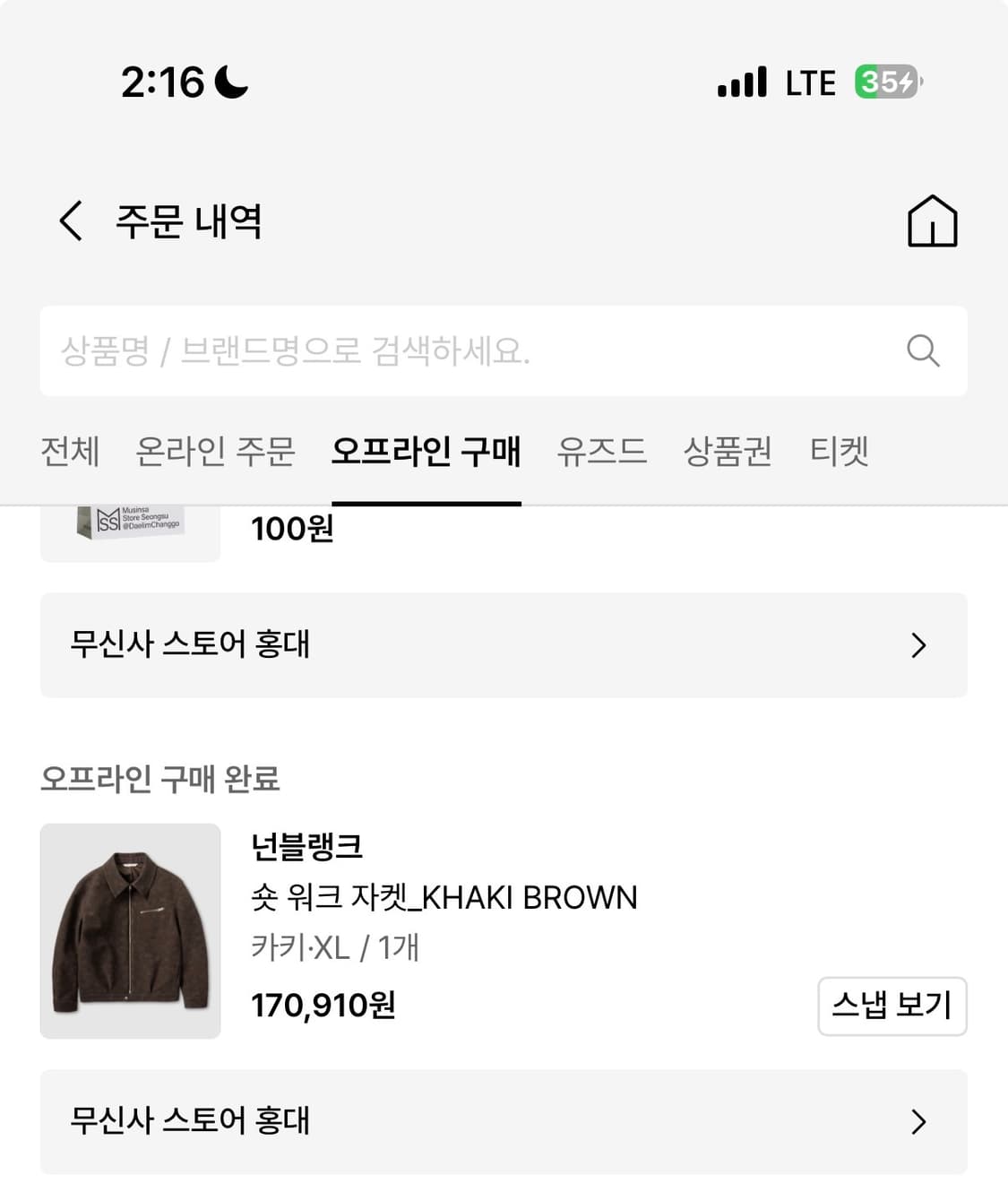1008x1192 pixels.
Task: Expand the bottom 무신사 스토어 홍대 store row
Action: [x=504, y=1122]
